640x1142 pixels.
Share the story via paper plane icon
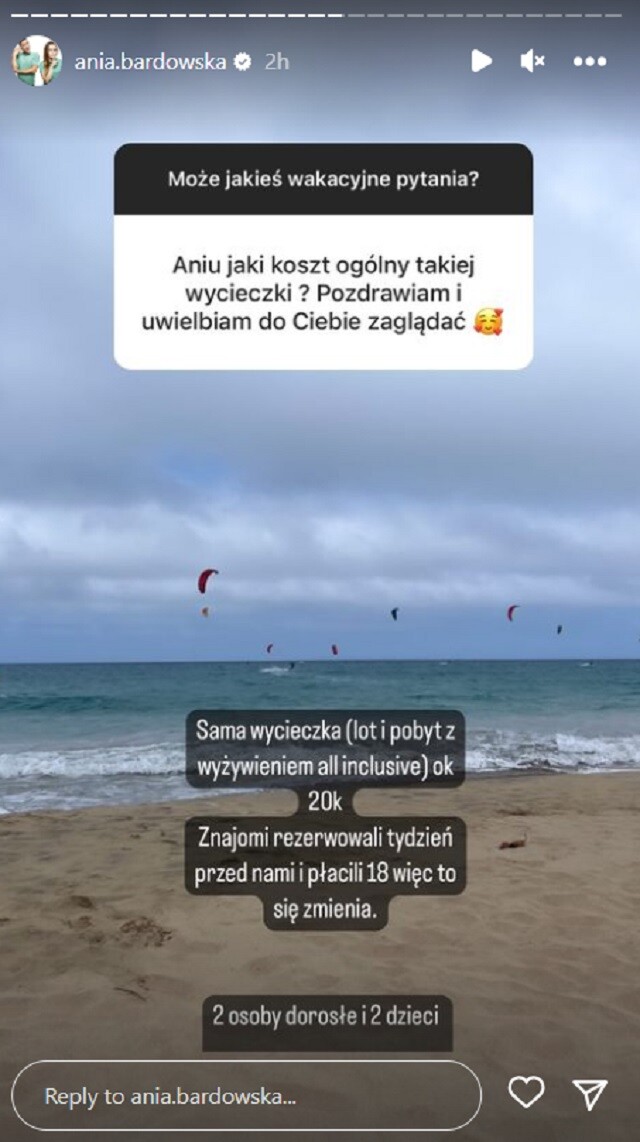(x=590, y=1094)
